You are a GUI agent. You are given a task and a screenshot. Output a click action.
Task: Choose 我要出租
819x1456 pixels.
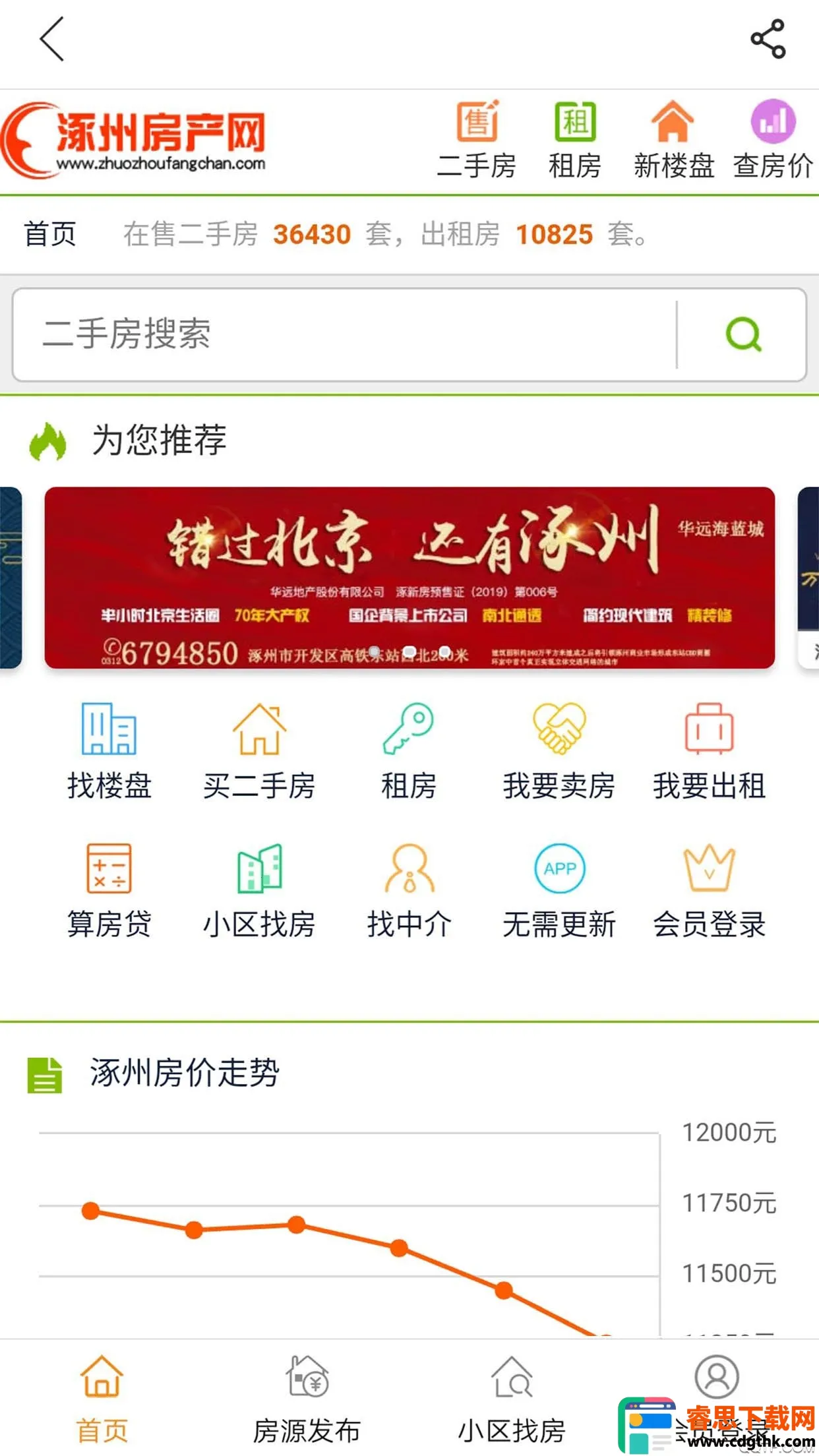709,750
